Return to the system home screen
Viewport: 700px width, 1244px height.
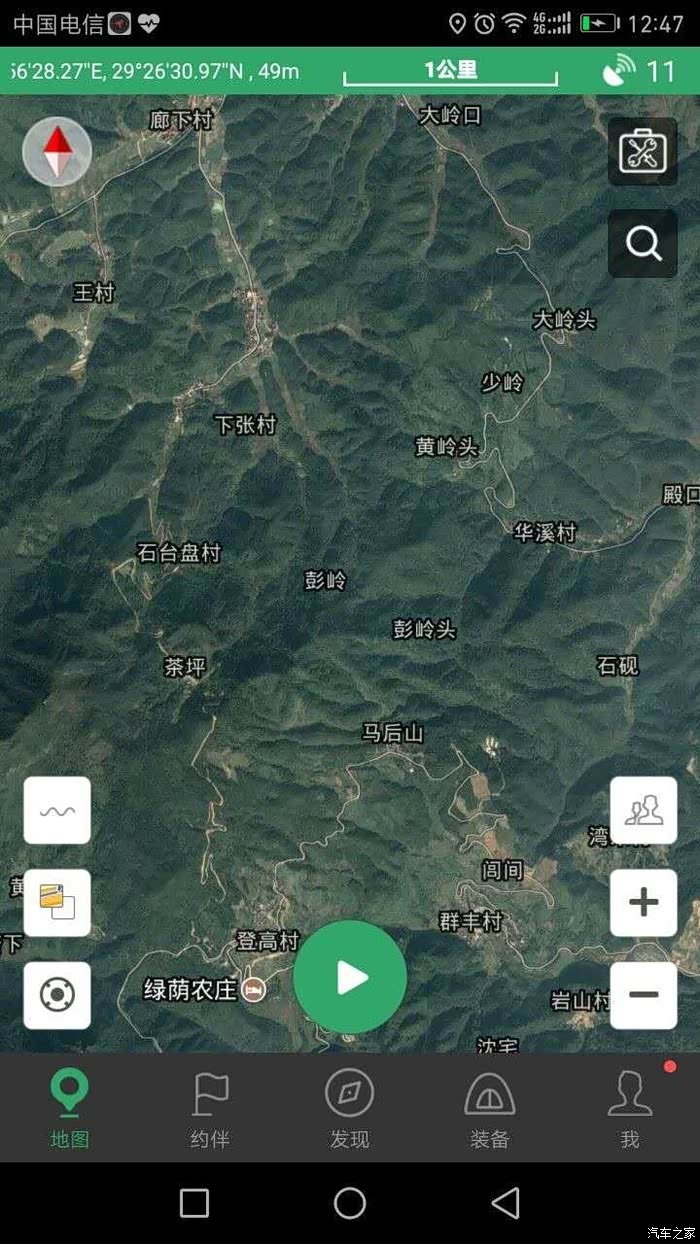click(350, 1203)
